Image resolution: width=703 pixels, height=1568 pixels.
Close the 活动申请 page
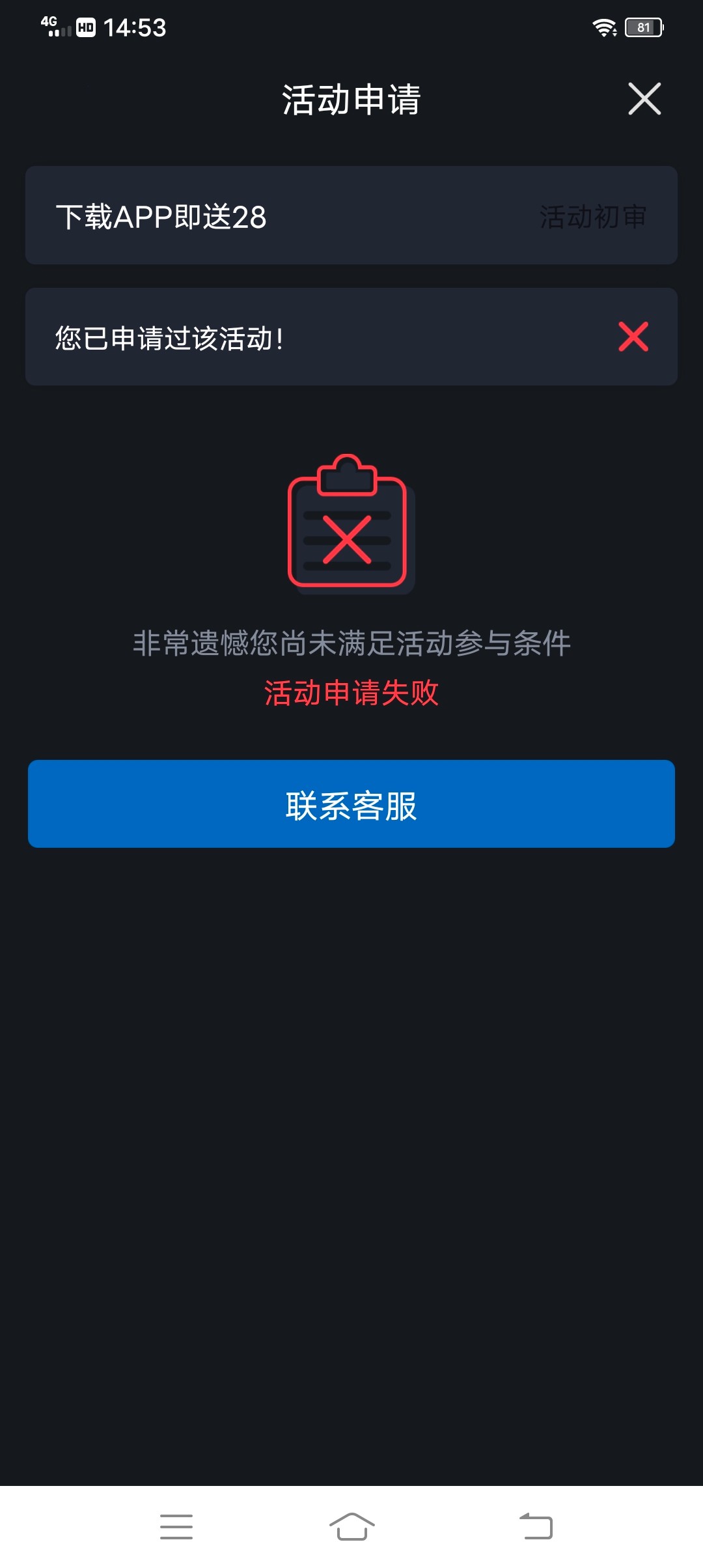(x=644, y=100)
